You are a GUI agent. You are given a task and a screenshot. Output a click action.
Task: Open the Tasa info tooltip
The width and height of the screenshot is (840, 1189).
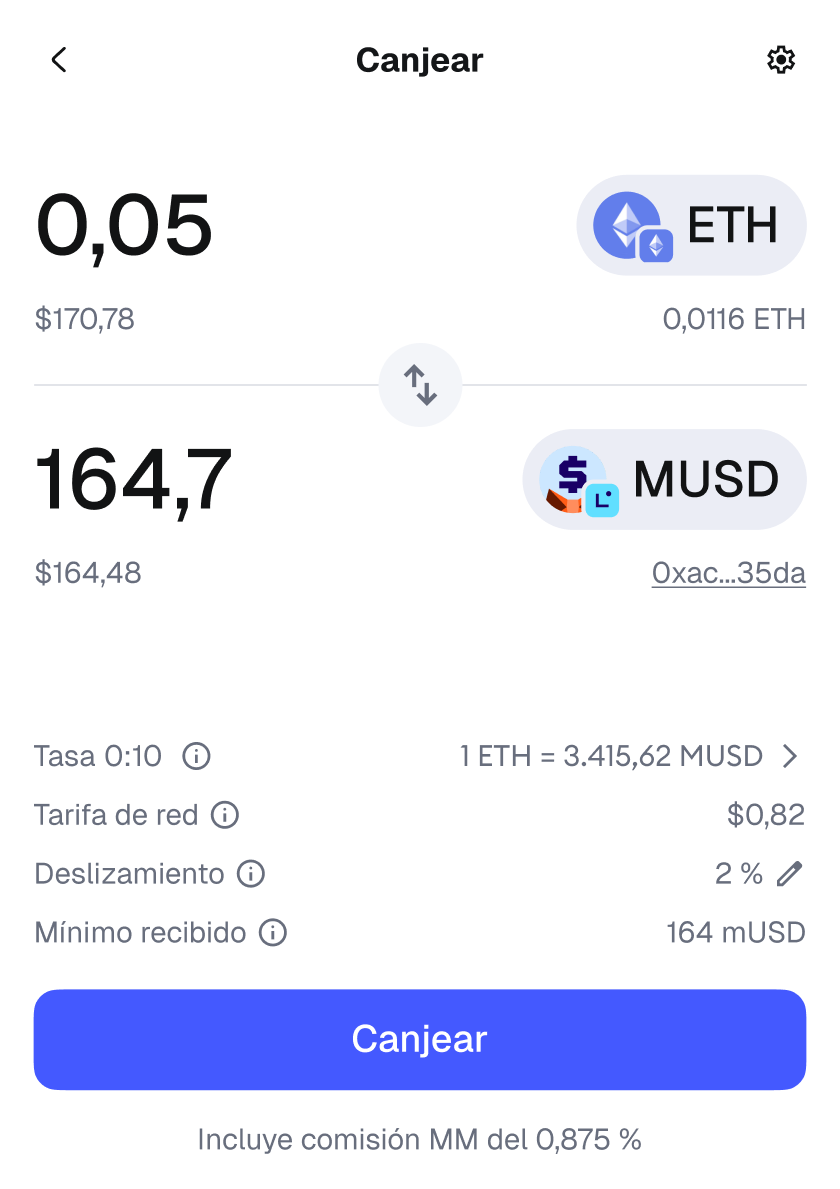(x=196, y=757)
